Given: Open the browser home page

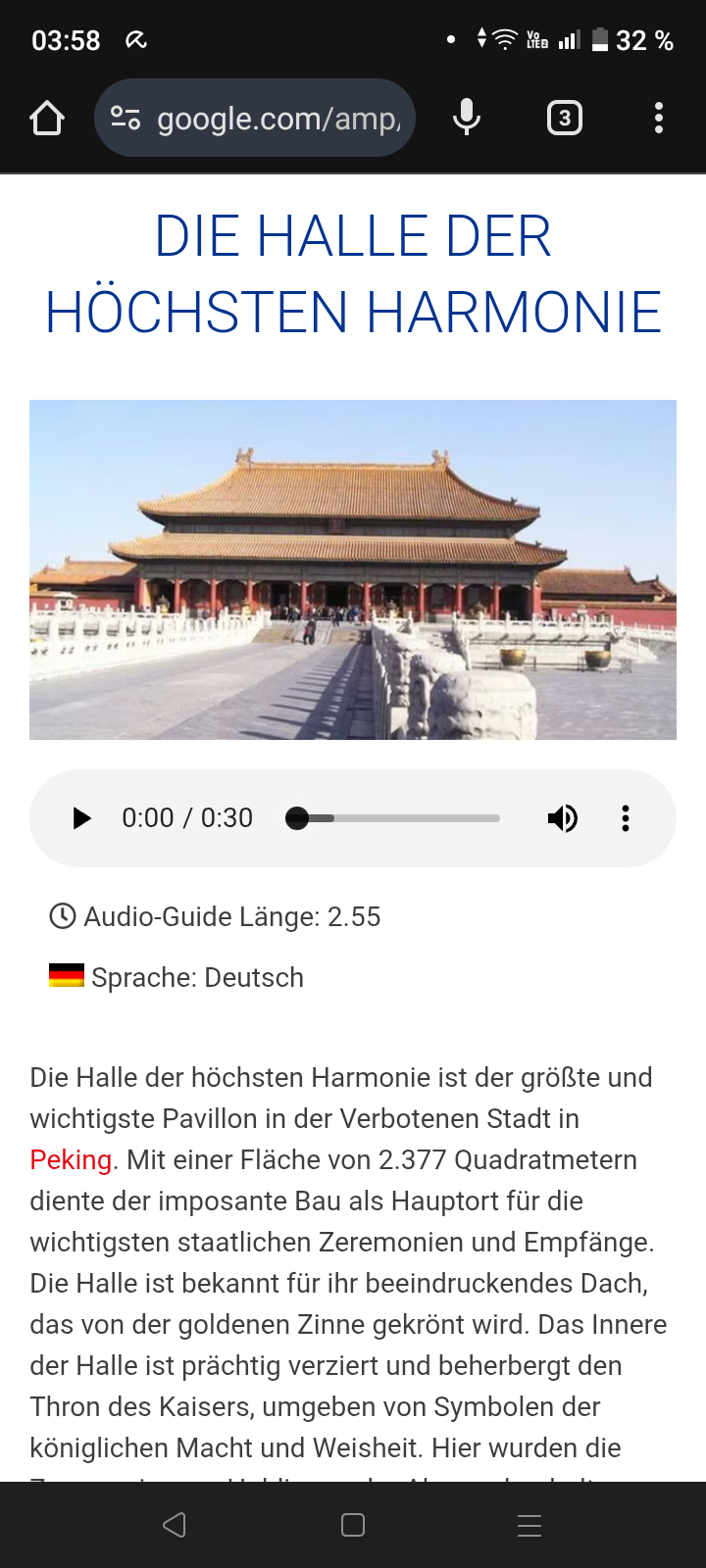Looking at the screenshot, I should point(47,119).
